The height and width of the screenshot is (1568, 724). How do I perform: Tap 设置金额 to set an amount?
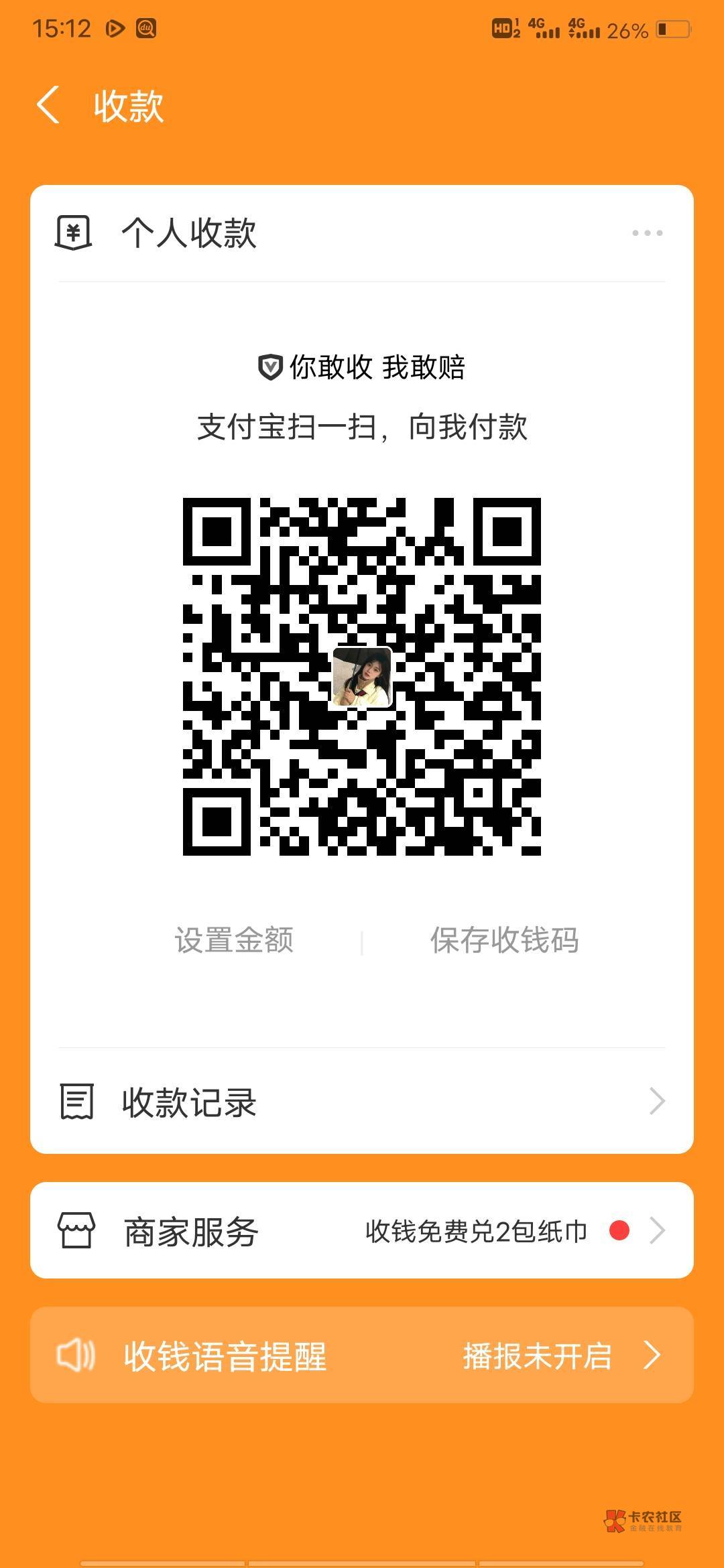tap(234, 940)
